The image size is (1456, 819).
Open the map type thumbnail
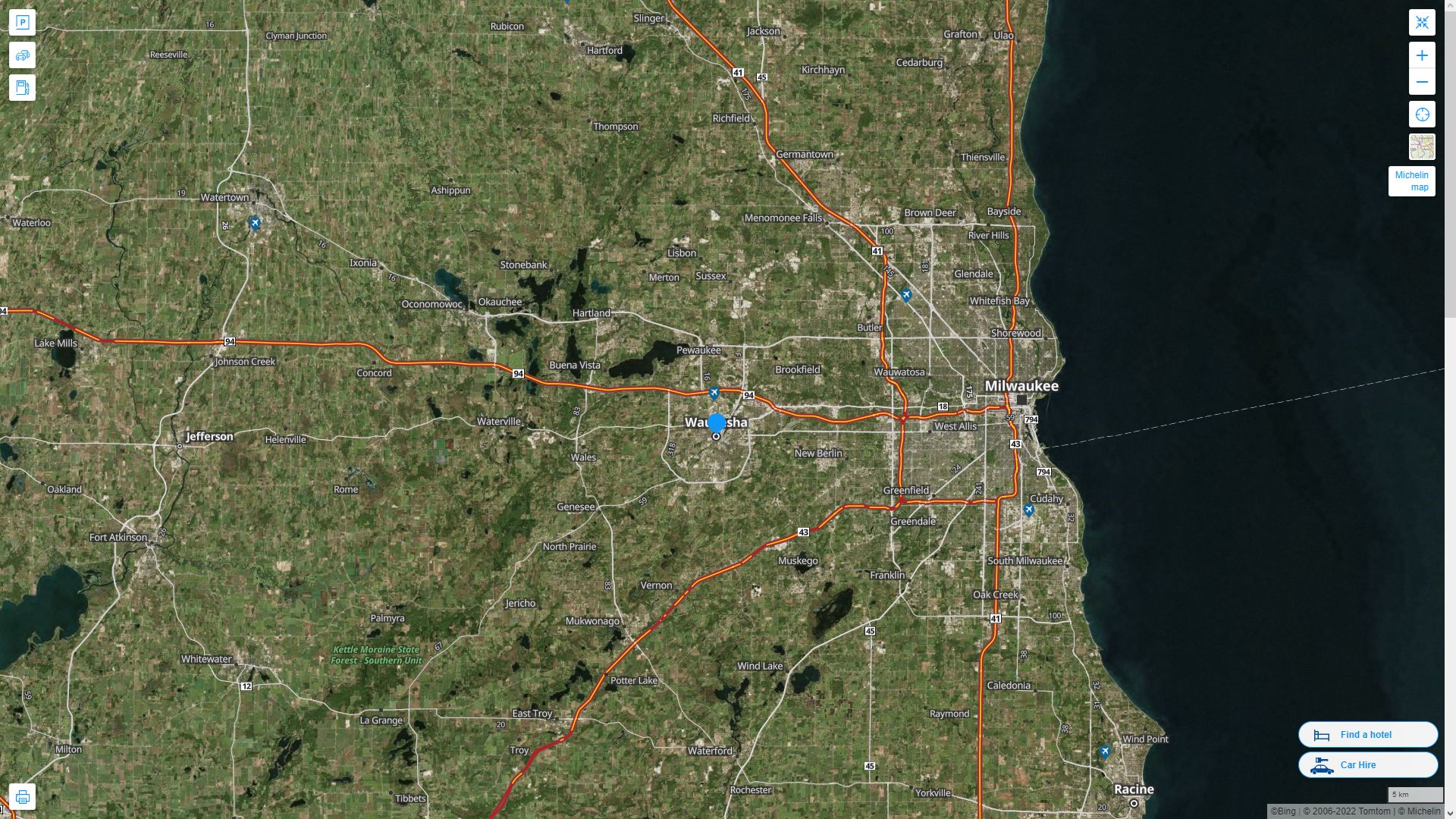click(x=1422, y=147)
